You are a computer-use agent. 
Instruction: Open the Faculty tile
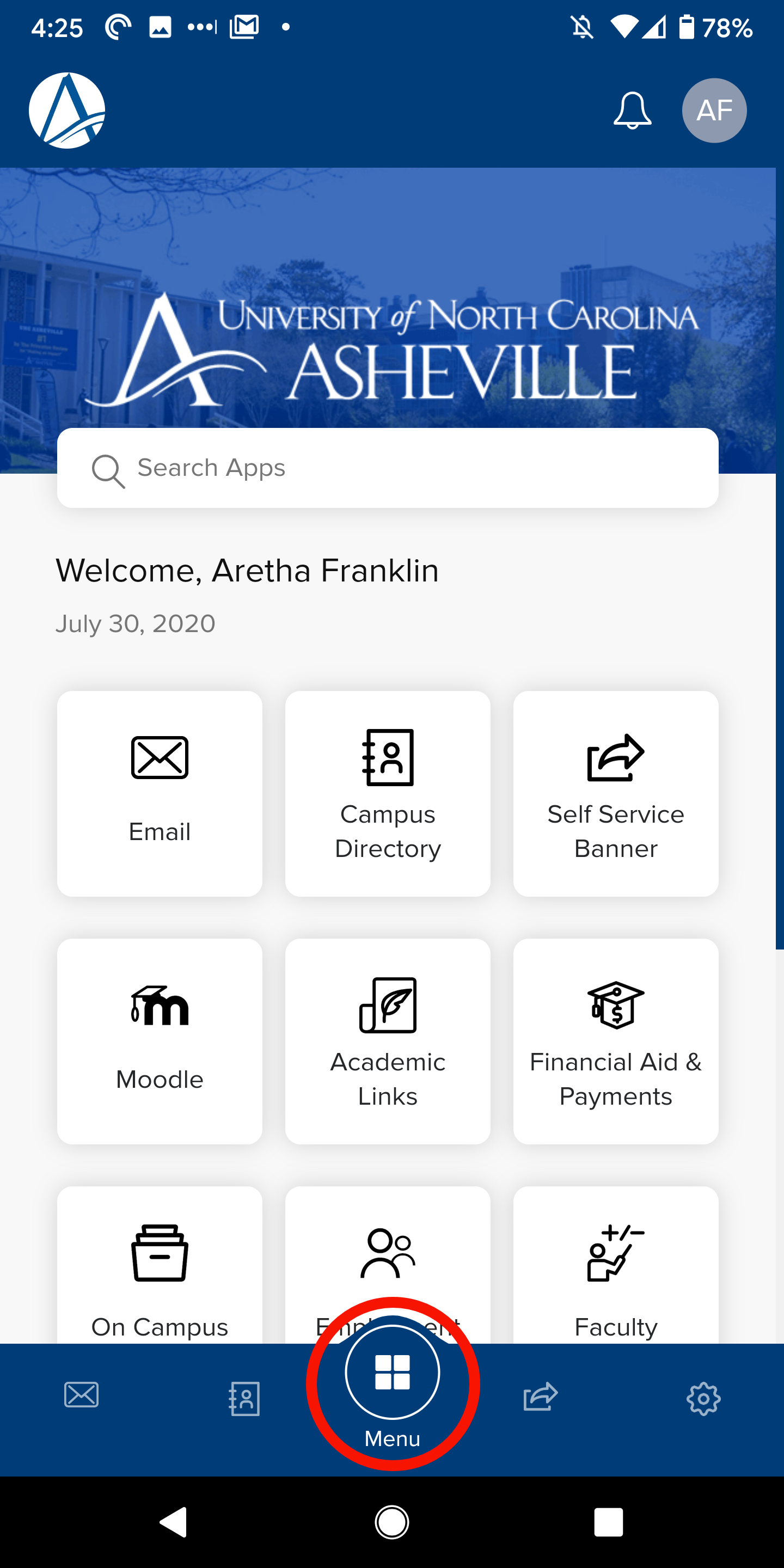[x=615, y=1272]
